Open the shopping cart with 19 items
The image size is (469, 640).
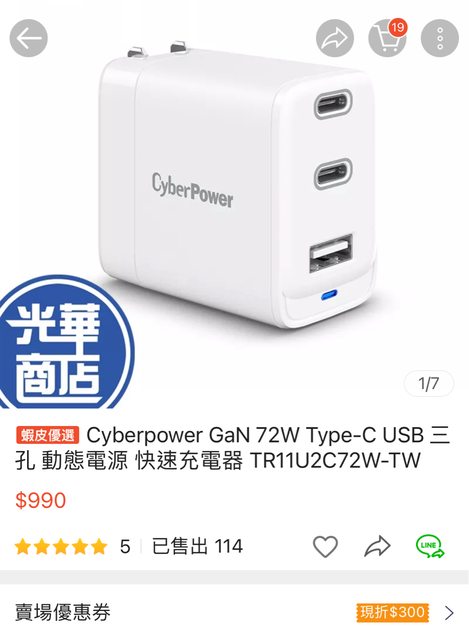pos(387,38)
